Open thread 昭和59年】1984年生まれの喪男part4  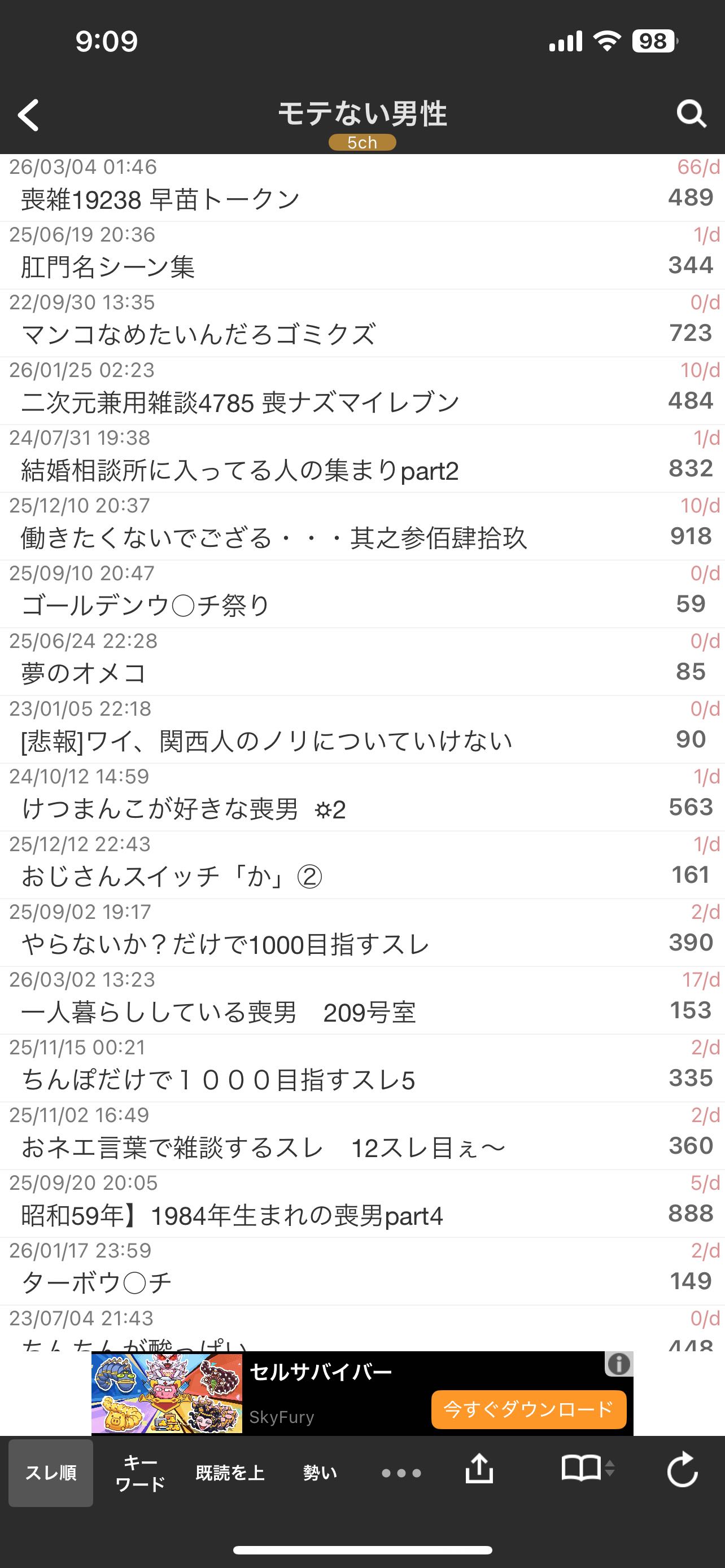[232, 1216]
